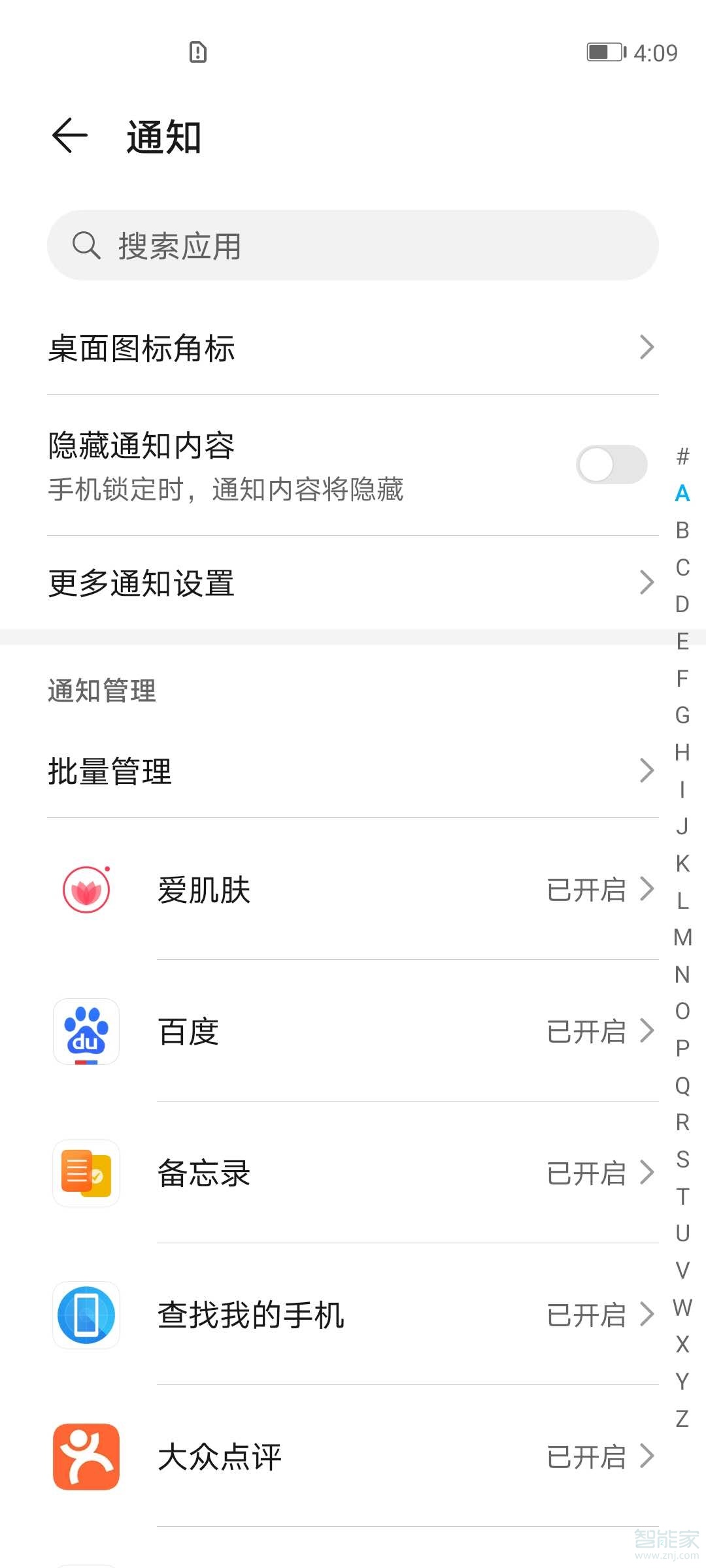Open notification settings for 查找我的手机
This screenshot has width=706, height=1568.
click(353, 1315)
